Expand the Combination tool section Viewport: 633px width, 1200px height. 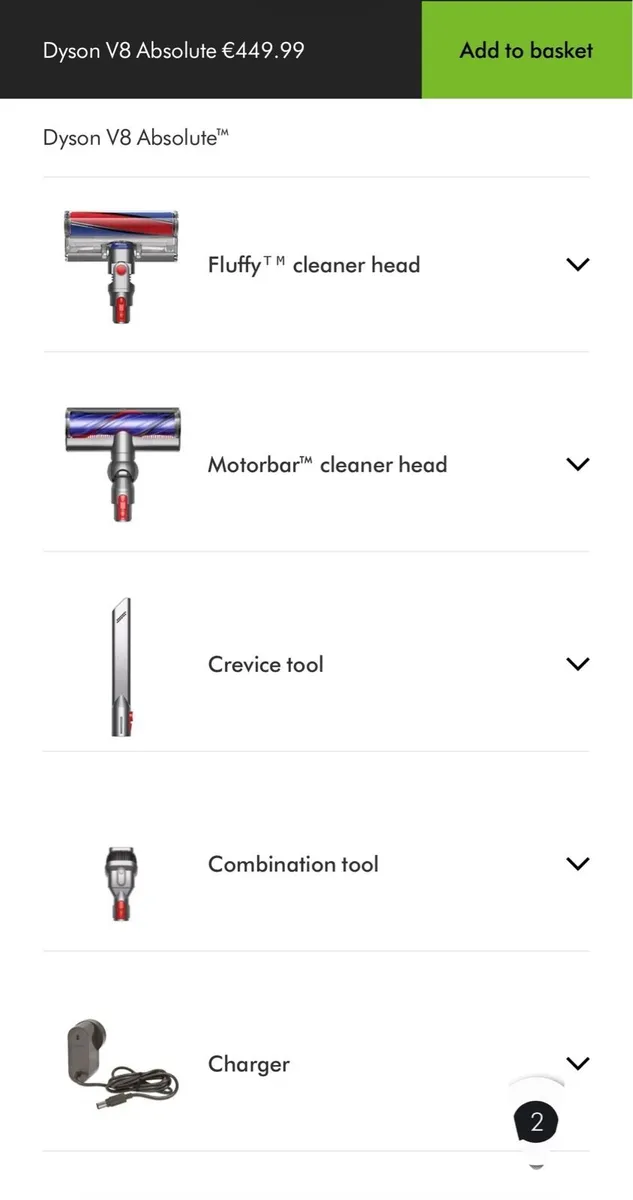pyautogui.click(x=577, y=864)
